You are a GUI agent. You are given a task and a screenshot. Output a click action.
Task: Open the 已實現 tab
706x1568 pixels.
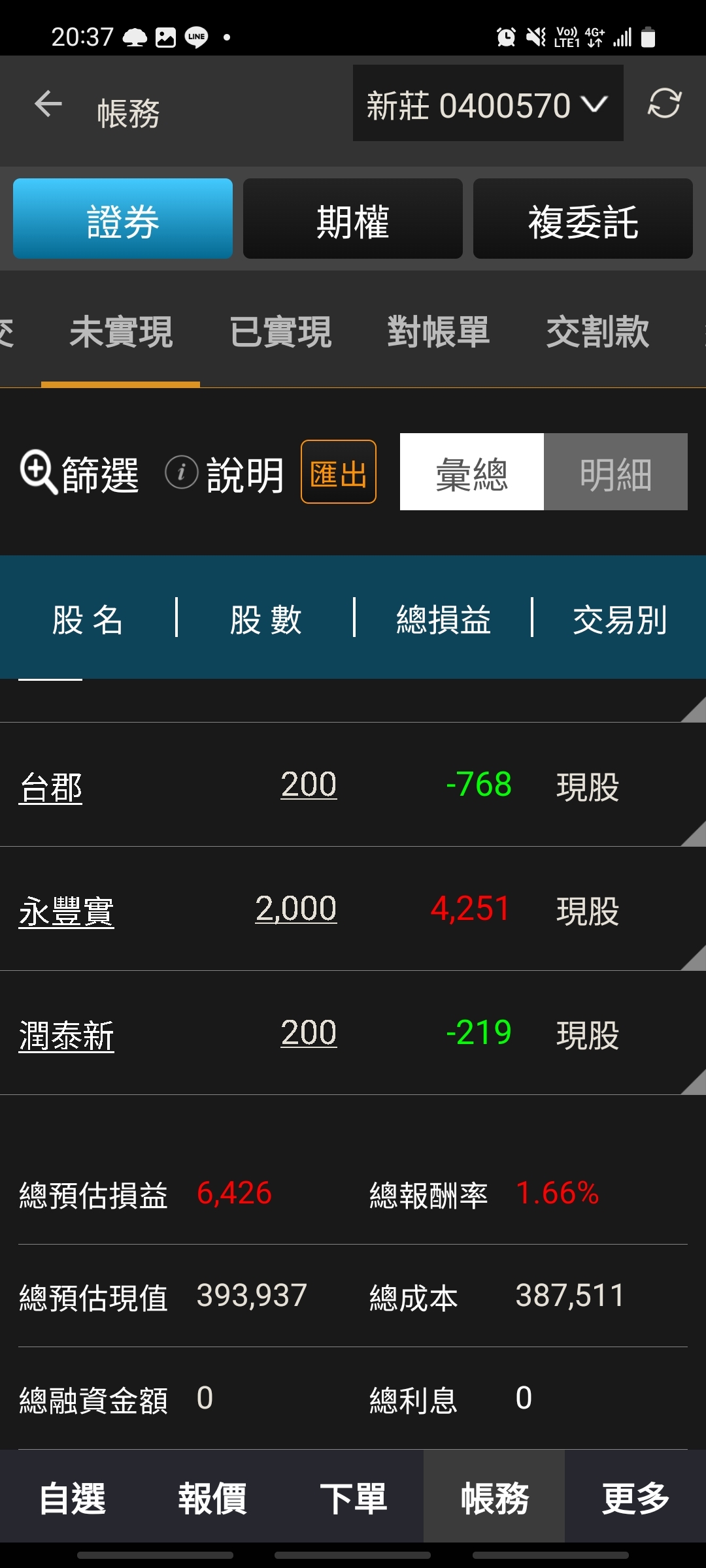pyautogui.click(x=280, y=332)
